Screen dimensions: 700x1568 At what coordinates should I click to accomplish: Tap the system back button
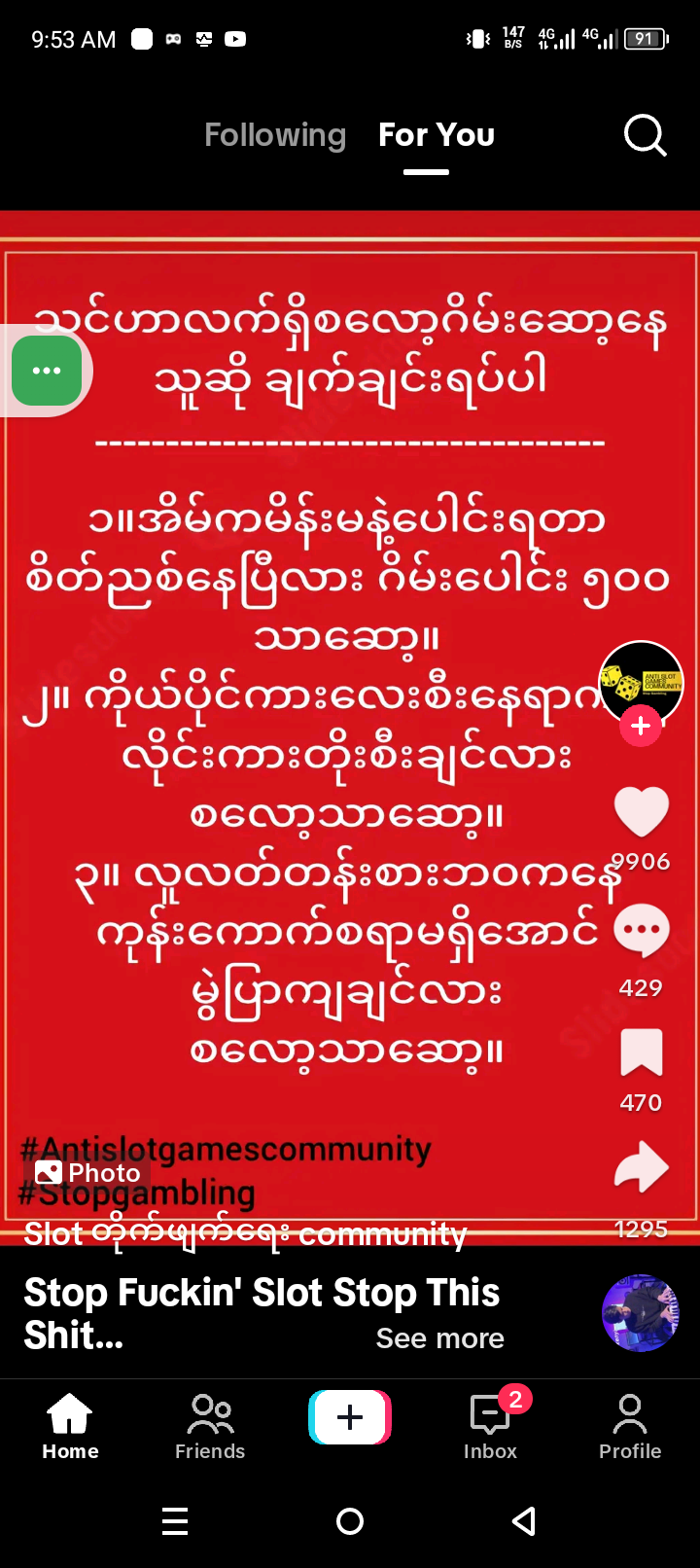[x=524, y=1521]
